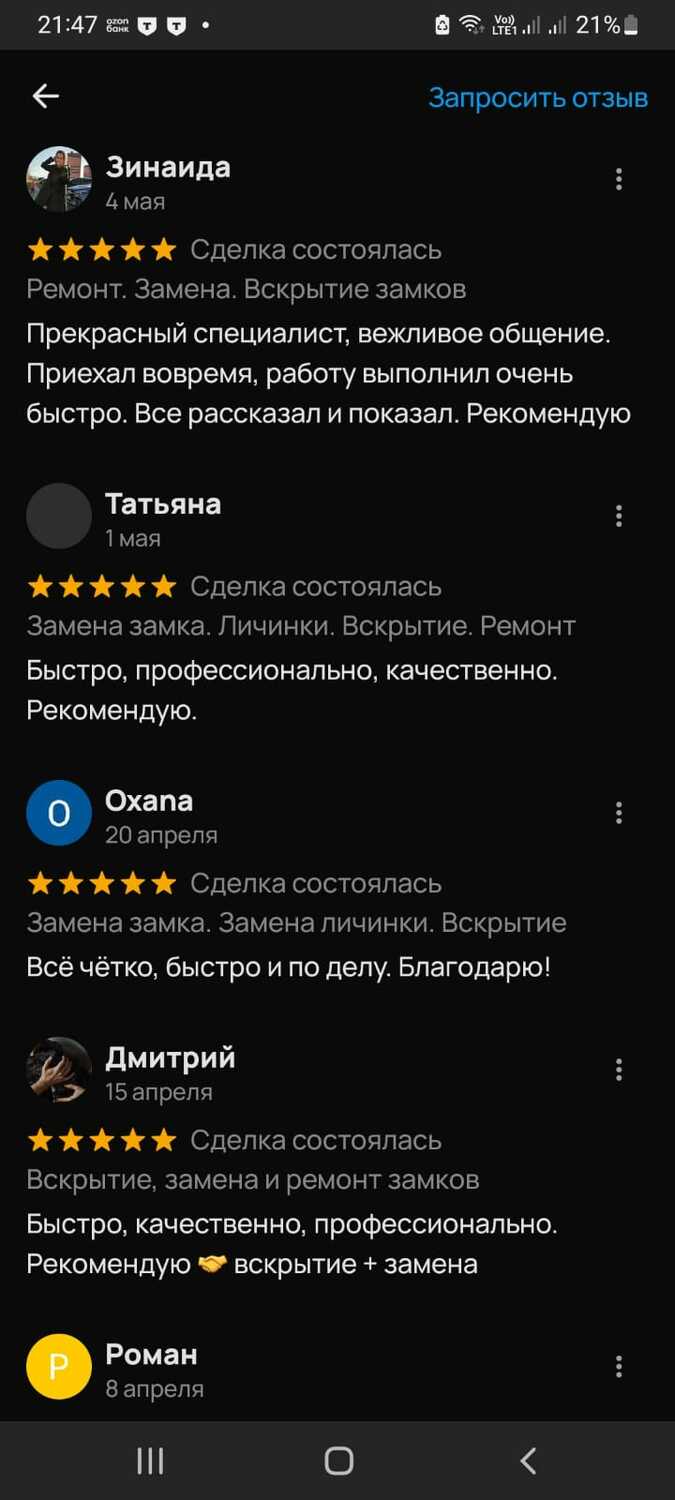675x1500 pixels.
Task: Open Дмитрий's profile via his avatar
Action: pyautogui.click(x=59, y=1070)
